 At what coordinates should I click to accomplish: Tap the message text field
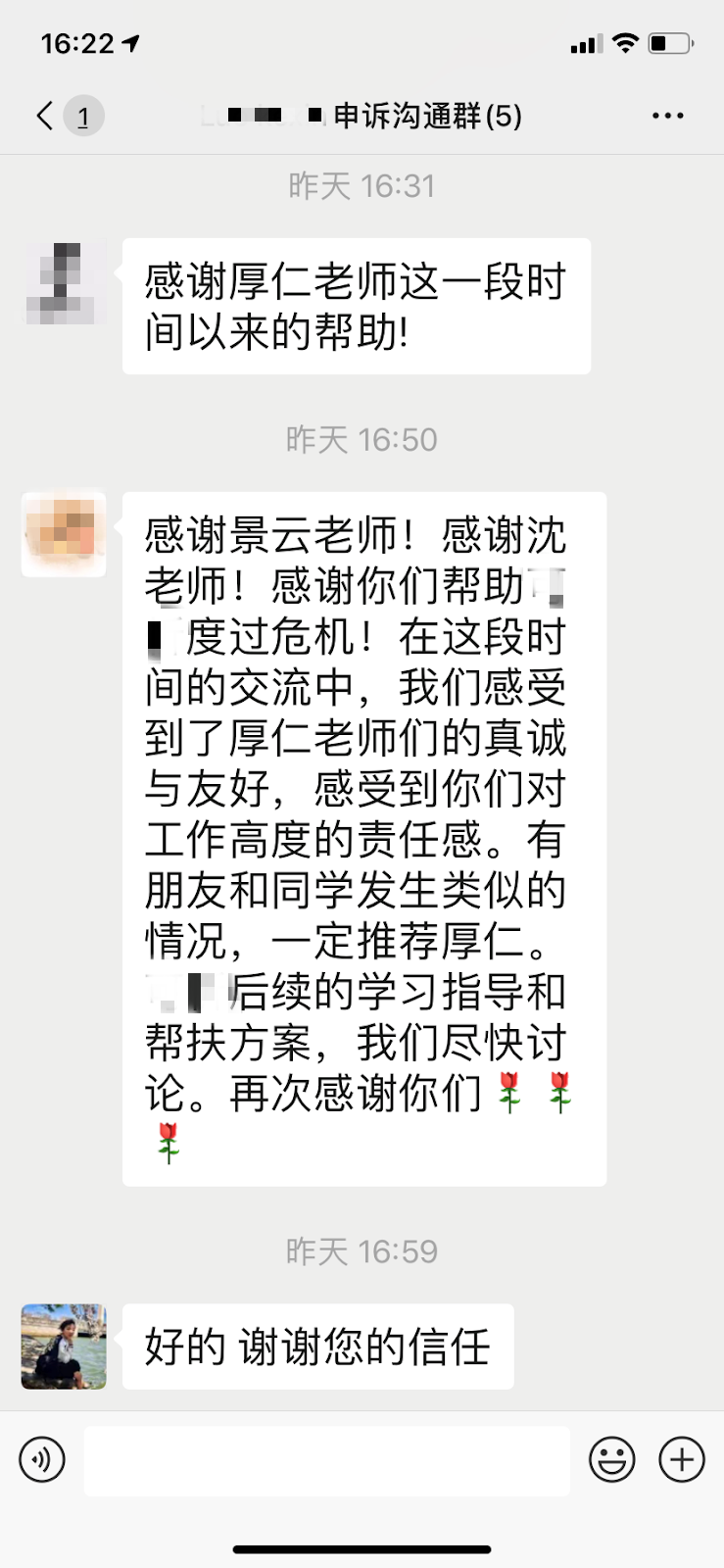click(326, 1460)
